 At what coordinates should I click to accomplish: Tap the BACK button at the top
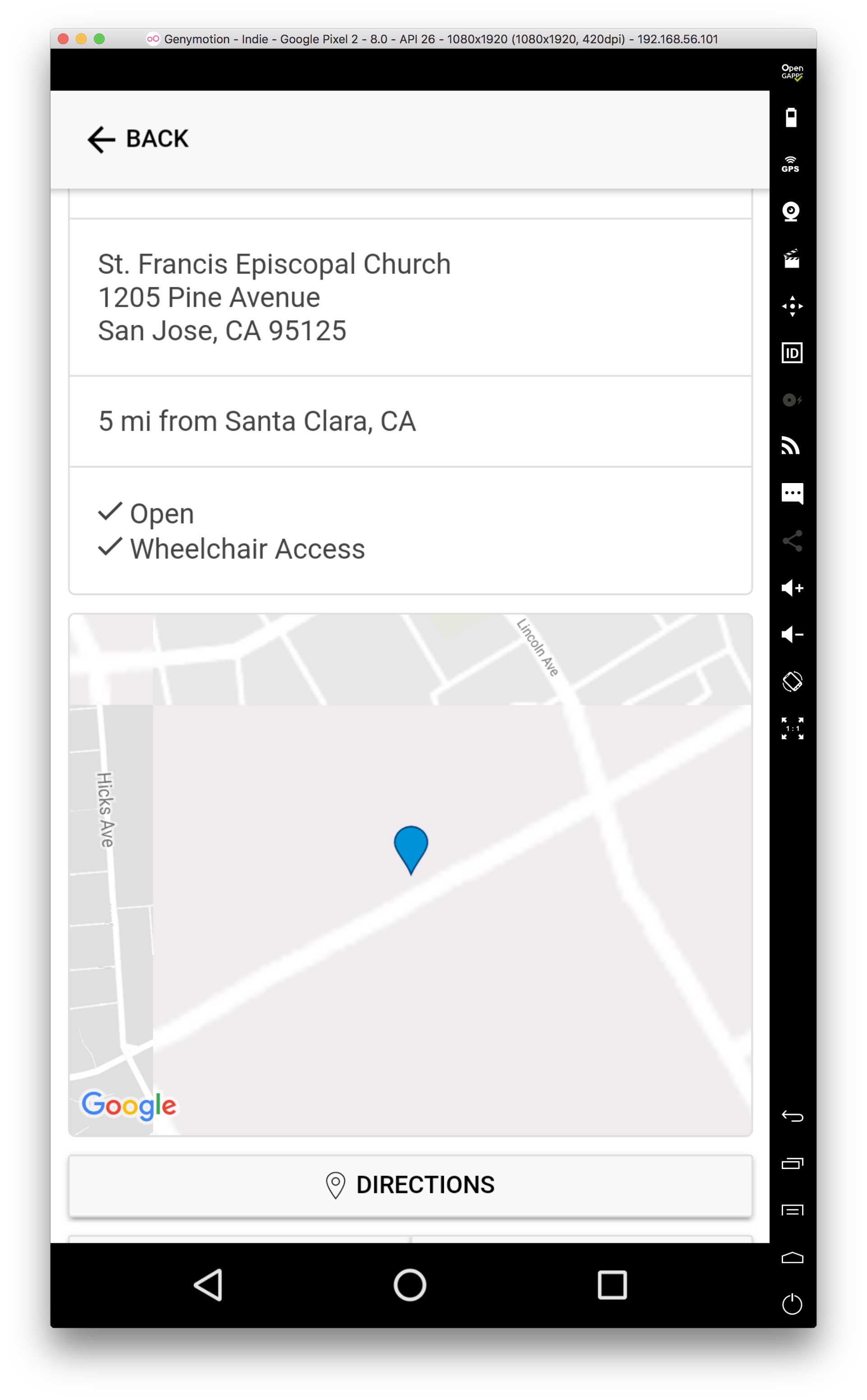click(138, 139)
